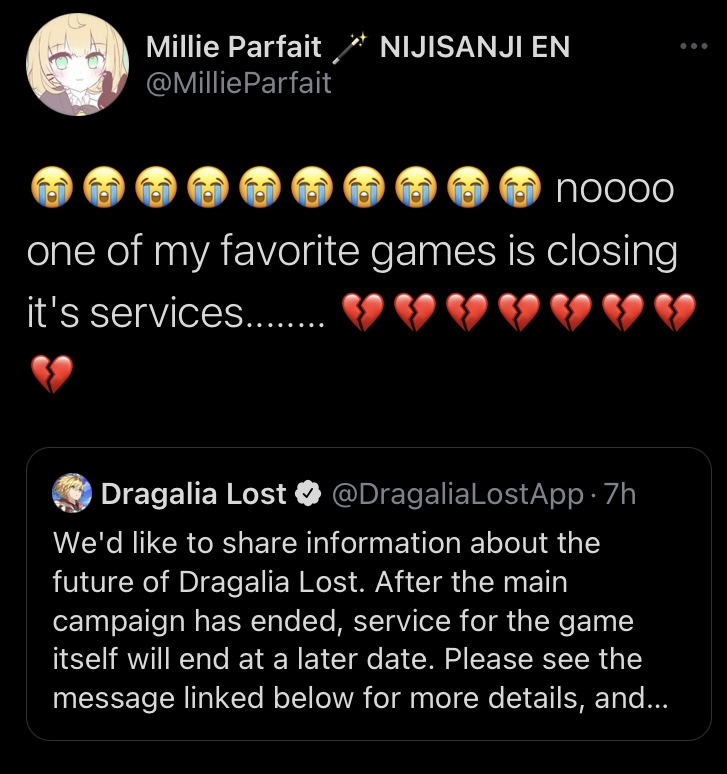Image resolution: width=727 pixels, height=774 pixels.
Task: Open the tweet's three-dot overflow menu
Action: point(692,47)
